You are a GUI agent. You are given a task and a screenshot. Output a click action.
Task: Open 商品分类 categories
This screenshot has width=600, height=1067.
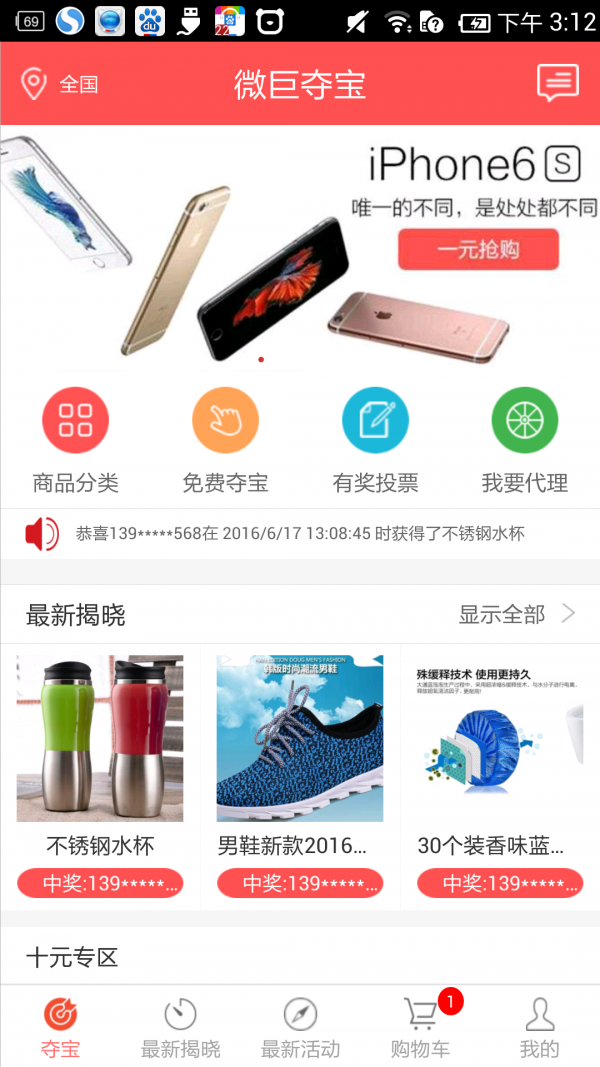point(75,440)
